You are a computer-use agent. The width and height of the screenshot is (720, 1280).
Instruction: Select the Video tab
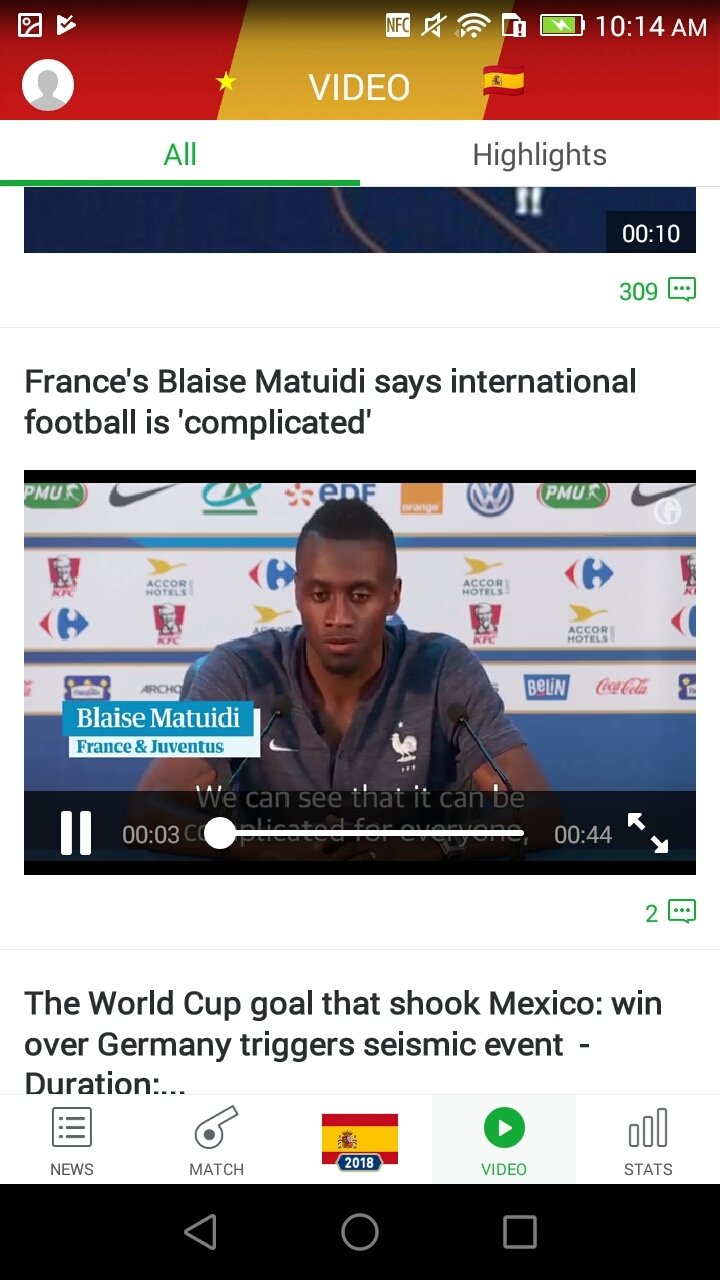[x=504, y=1140]
